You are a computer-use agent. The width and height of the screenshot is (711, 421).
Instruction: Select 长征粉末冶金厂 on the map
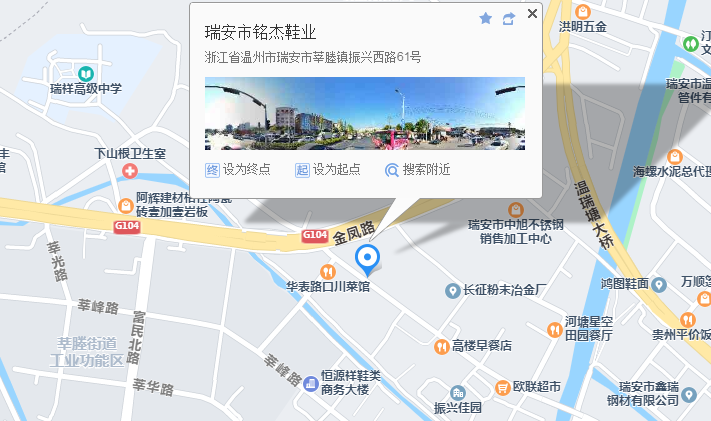[x=452, y=291]
